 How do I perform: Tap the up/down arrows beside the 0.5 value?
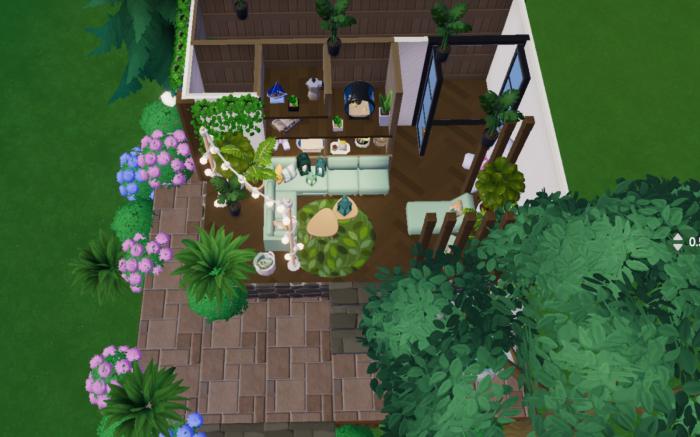pyautogui.click(x=678, y=241)
